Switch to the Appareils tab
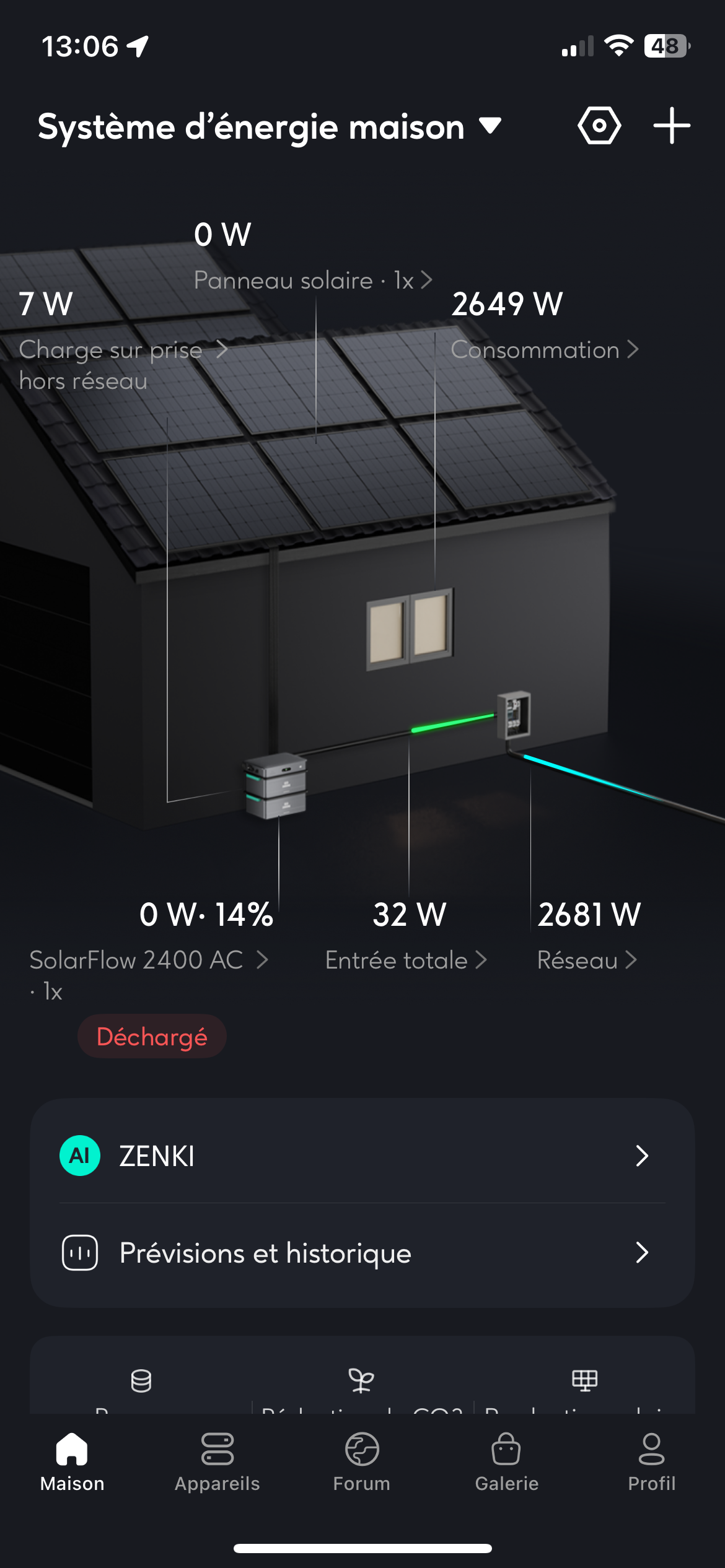Image resolution: width=725 pixels, height=1568 pixels. click(x=217, y=1463)
